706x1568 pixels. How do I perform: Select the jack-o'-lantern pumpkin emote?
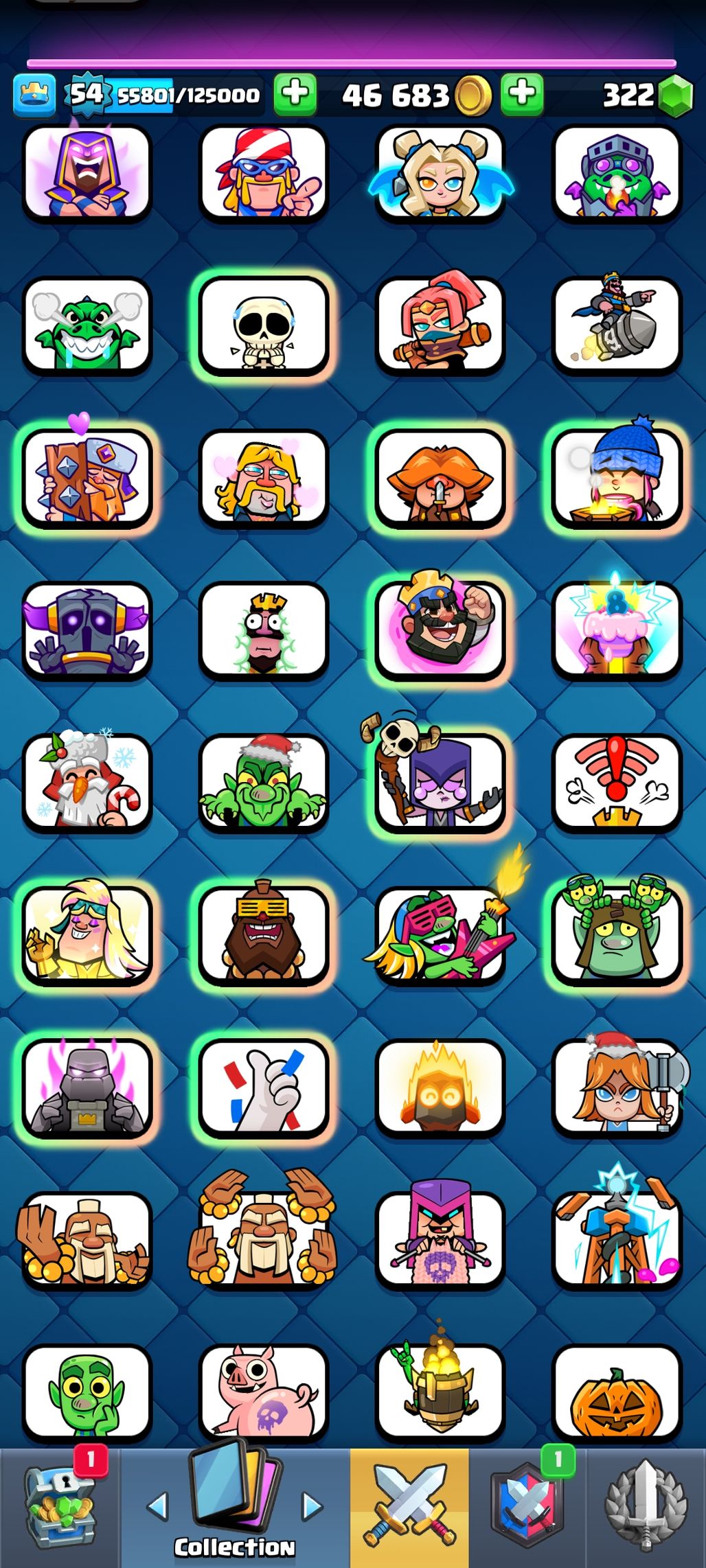616,1394
